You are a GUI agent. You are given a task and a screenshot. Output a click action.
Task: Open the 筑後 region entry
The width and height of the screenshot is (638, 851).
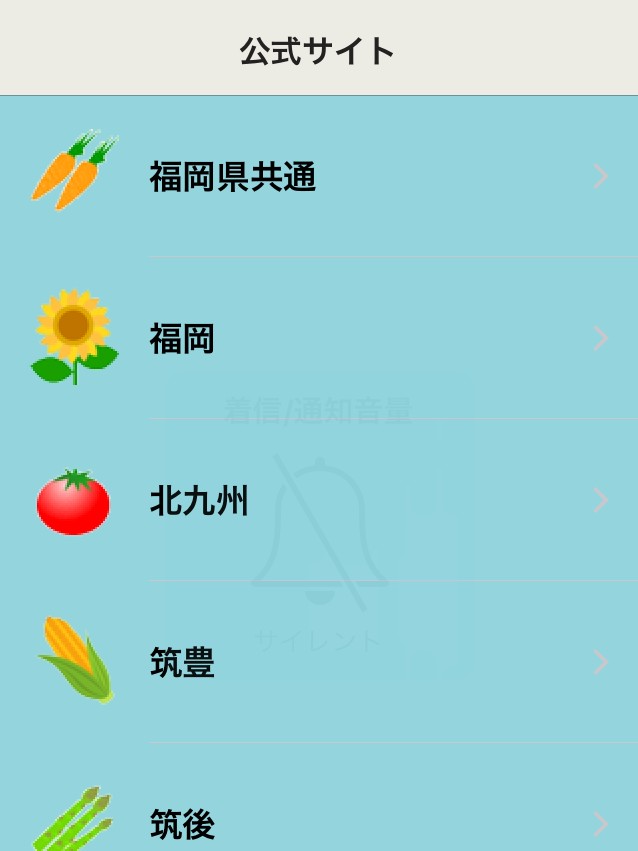pos(319,823)
